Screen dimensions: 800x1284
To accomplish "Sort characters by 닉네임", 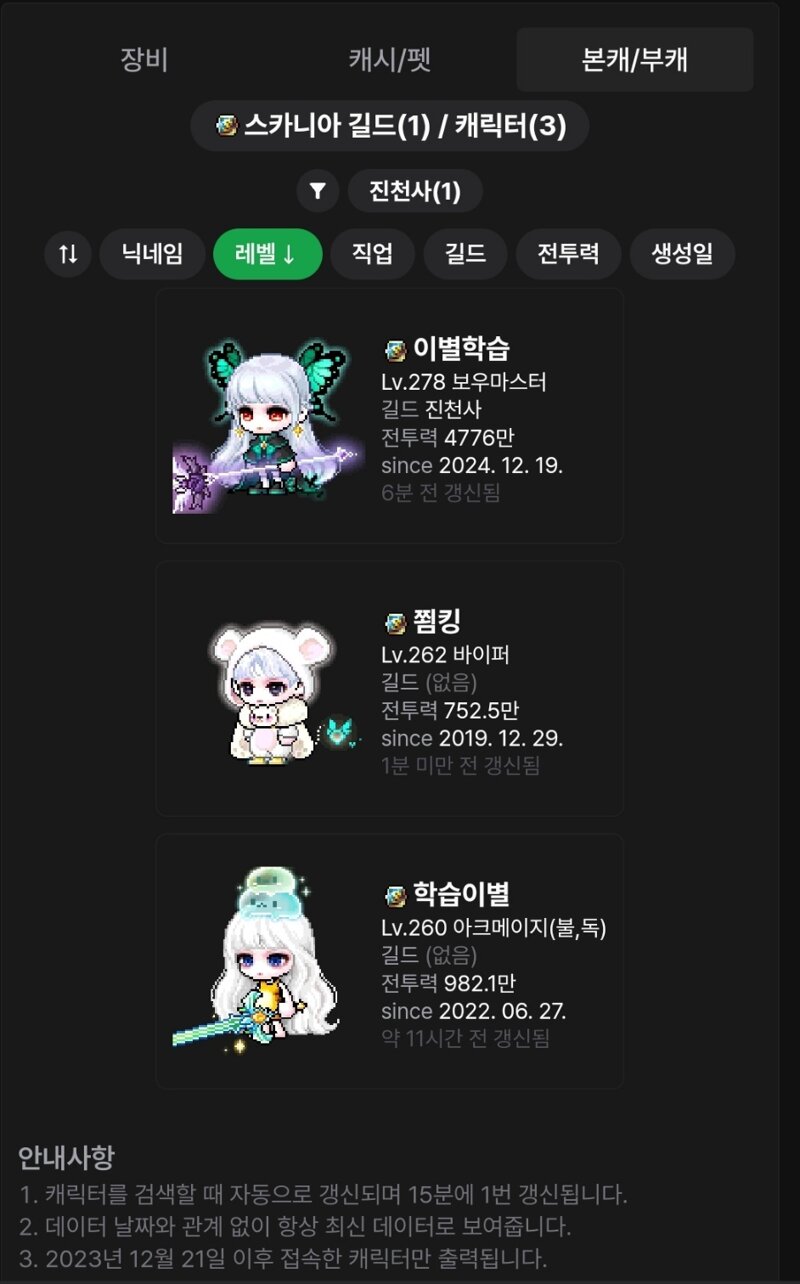I will (x=152, y=254).
